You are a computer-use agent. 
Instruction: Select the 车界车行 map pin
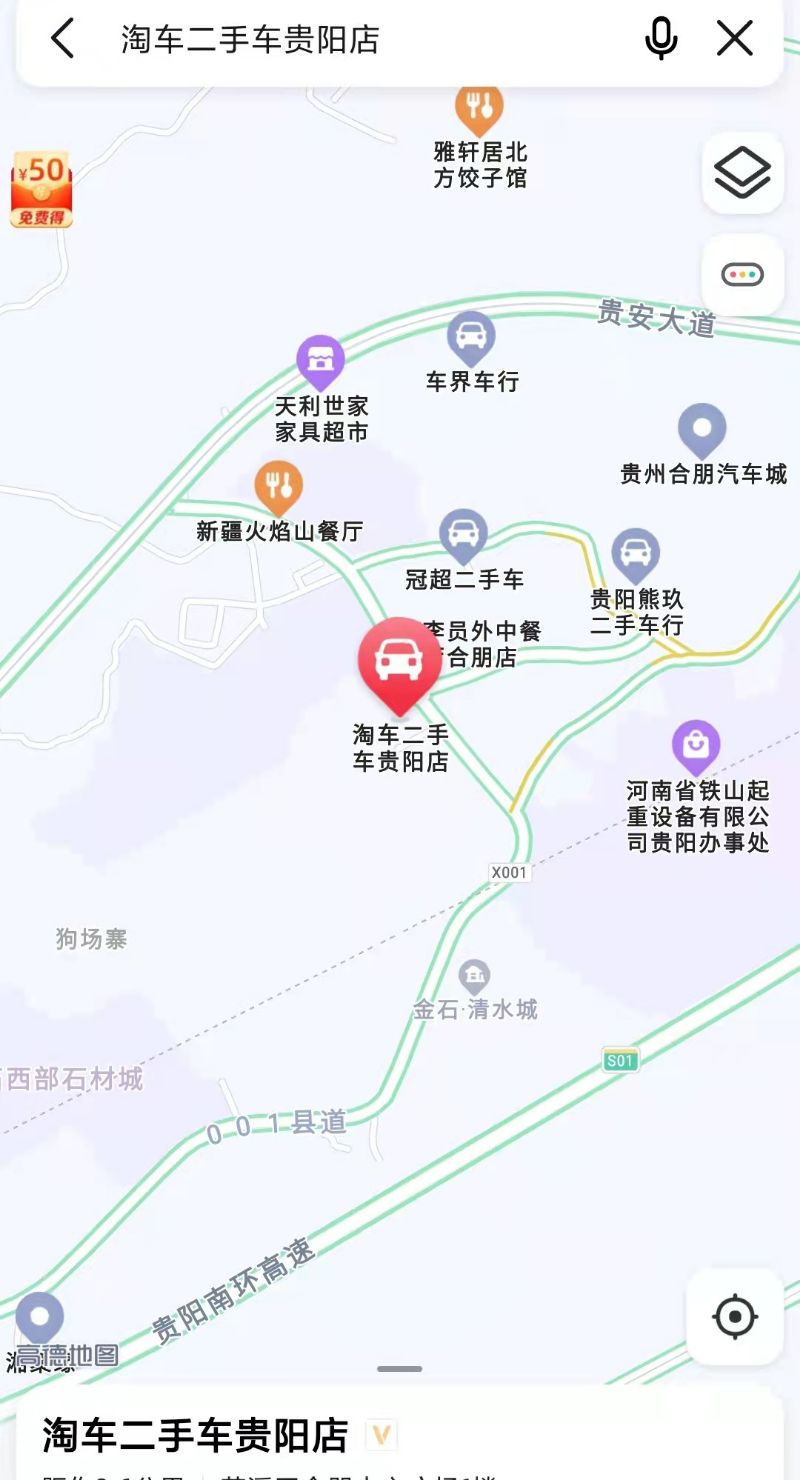(x=471, y=338)
